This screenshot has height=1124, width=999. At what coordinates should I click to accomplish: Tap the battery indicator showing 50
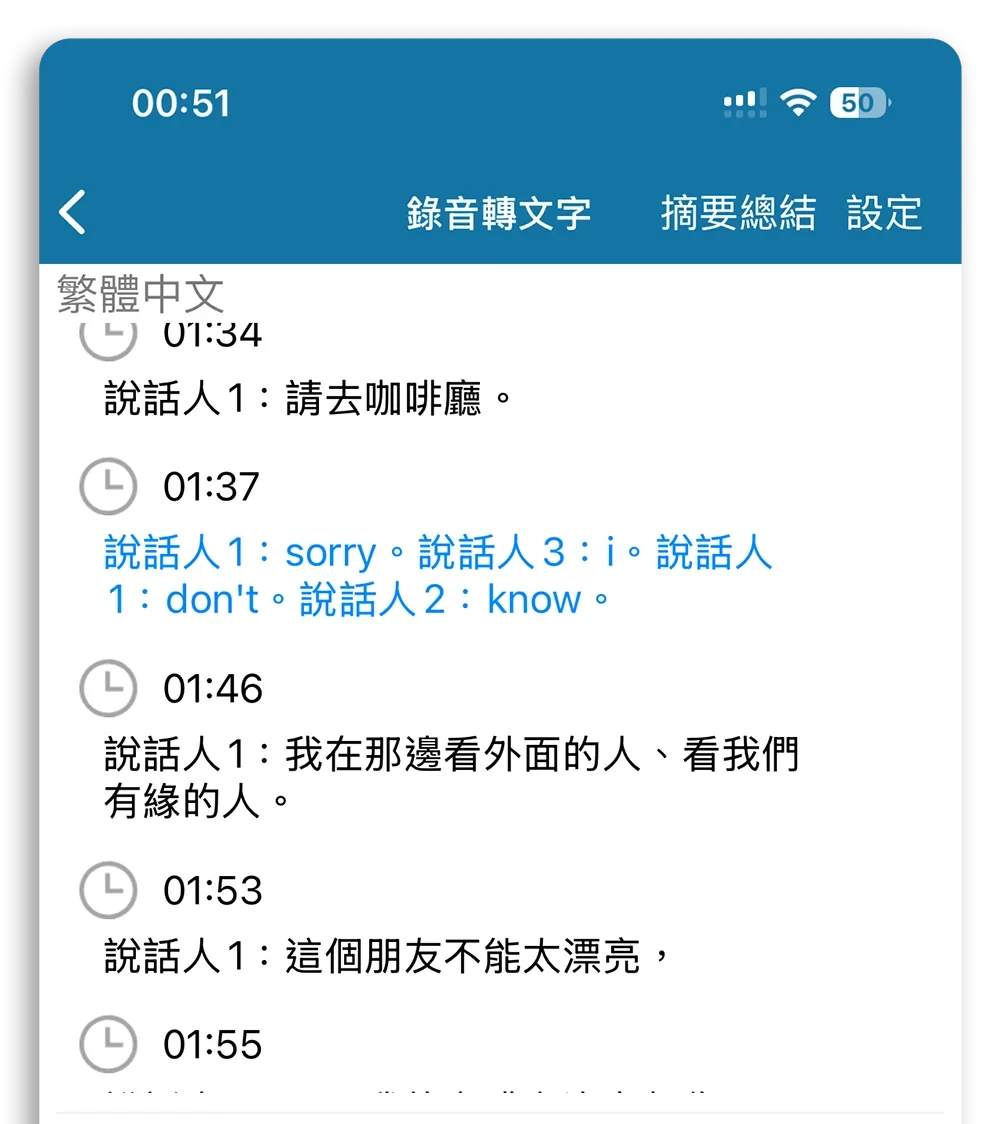click(x=856, y=102)
